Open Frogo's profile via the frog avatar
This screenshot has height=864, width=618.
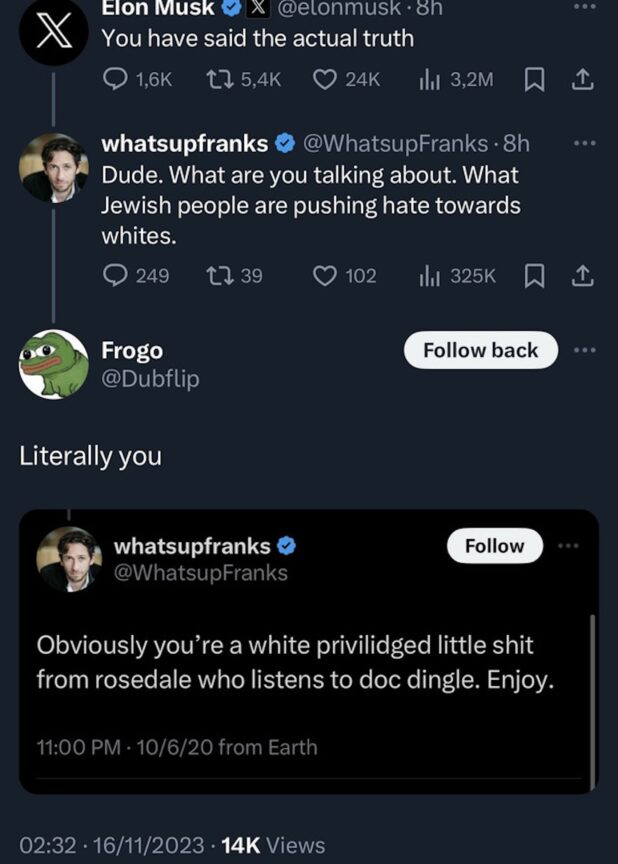coord(54,364)
